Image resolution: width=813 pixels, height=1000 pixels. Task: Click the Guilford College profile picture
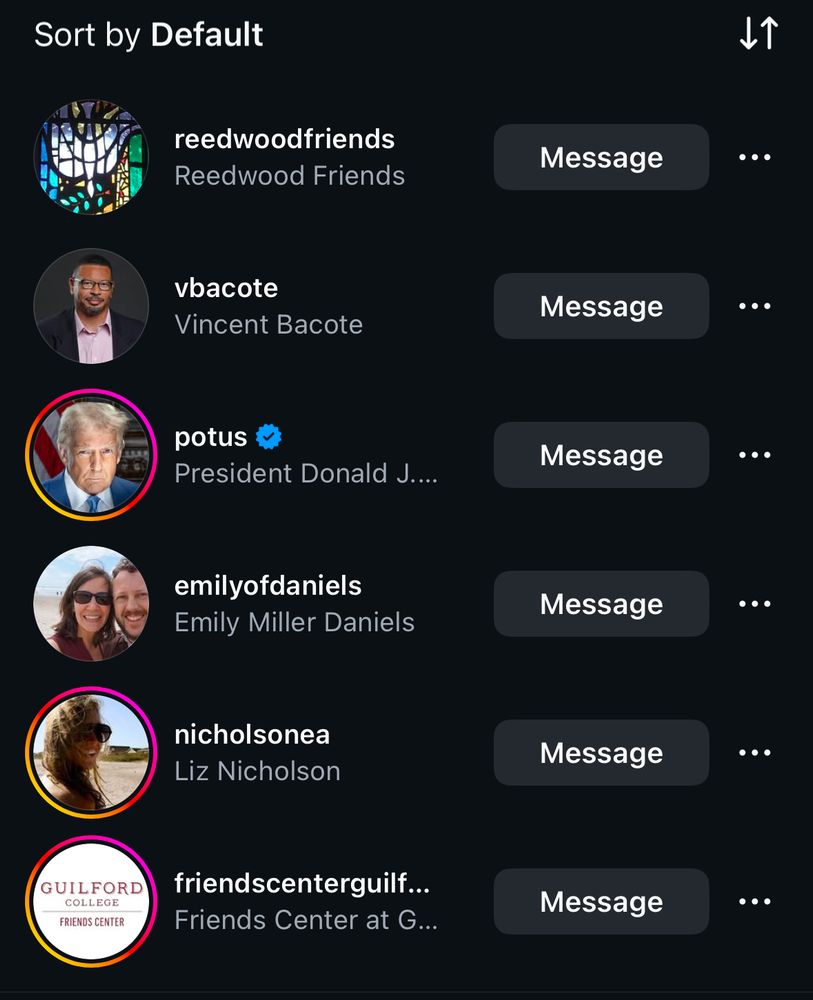click(91, 901)
